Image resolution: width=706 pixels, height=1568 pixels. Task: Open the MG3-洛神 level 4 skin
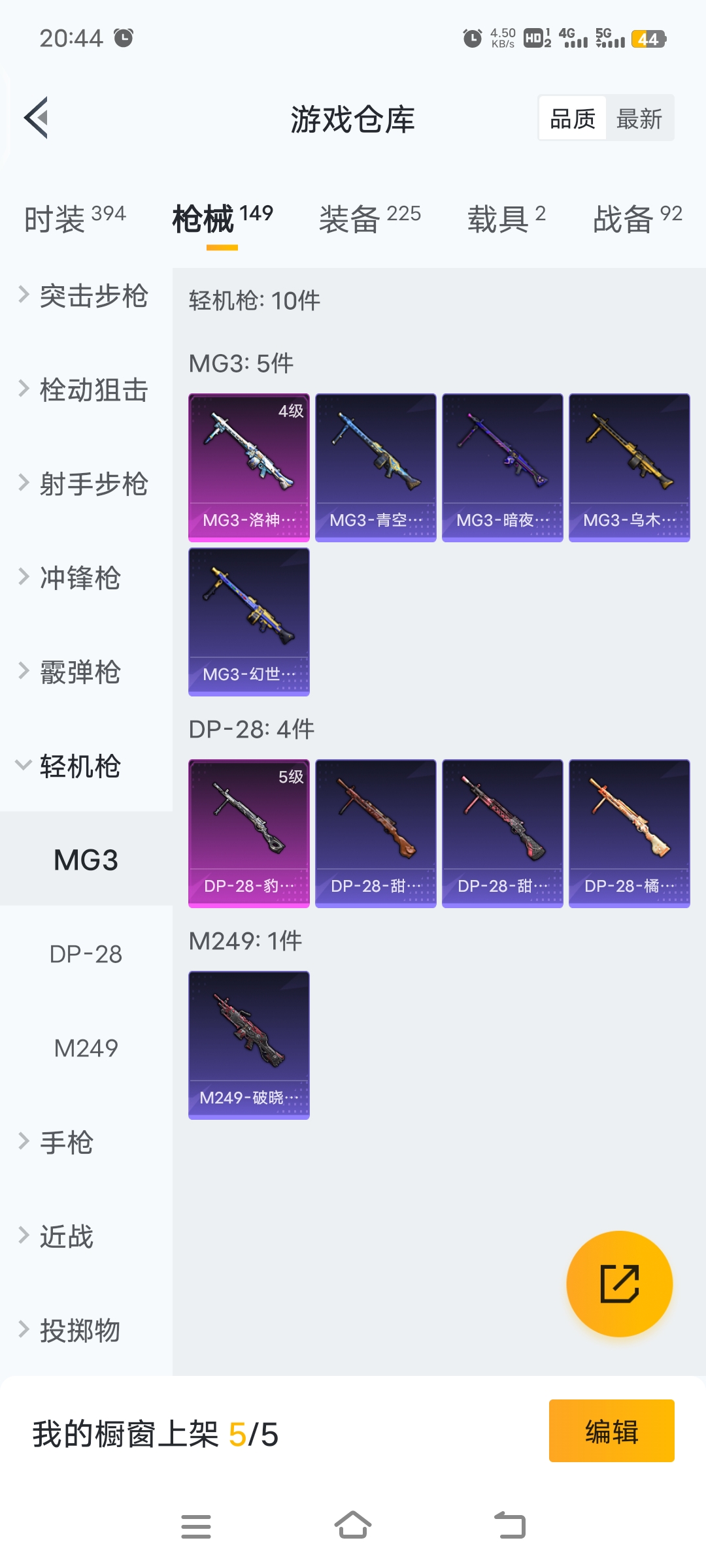click(x=249, y=467)
